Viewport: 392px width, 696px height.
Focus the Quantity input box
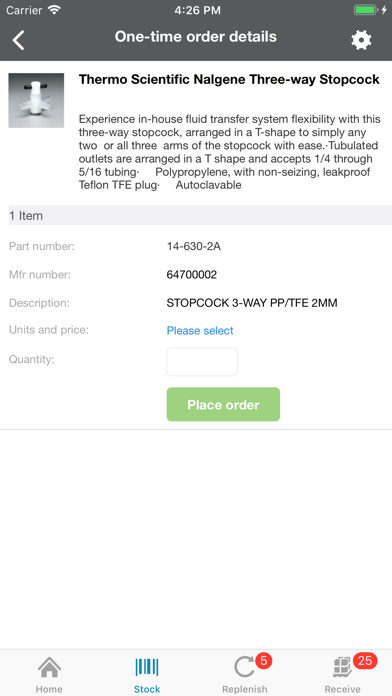[202, 362]
